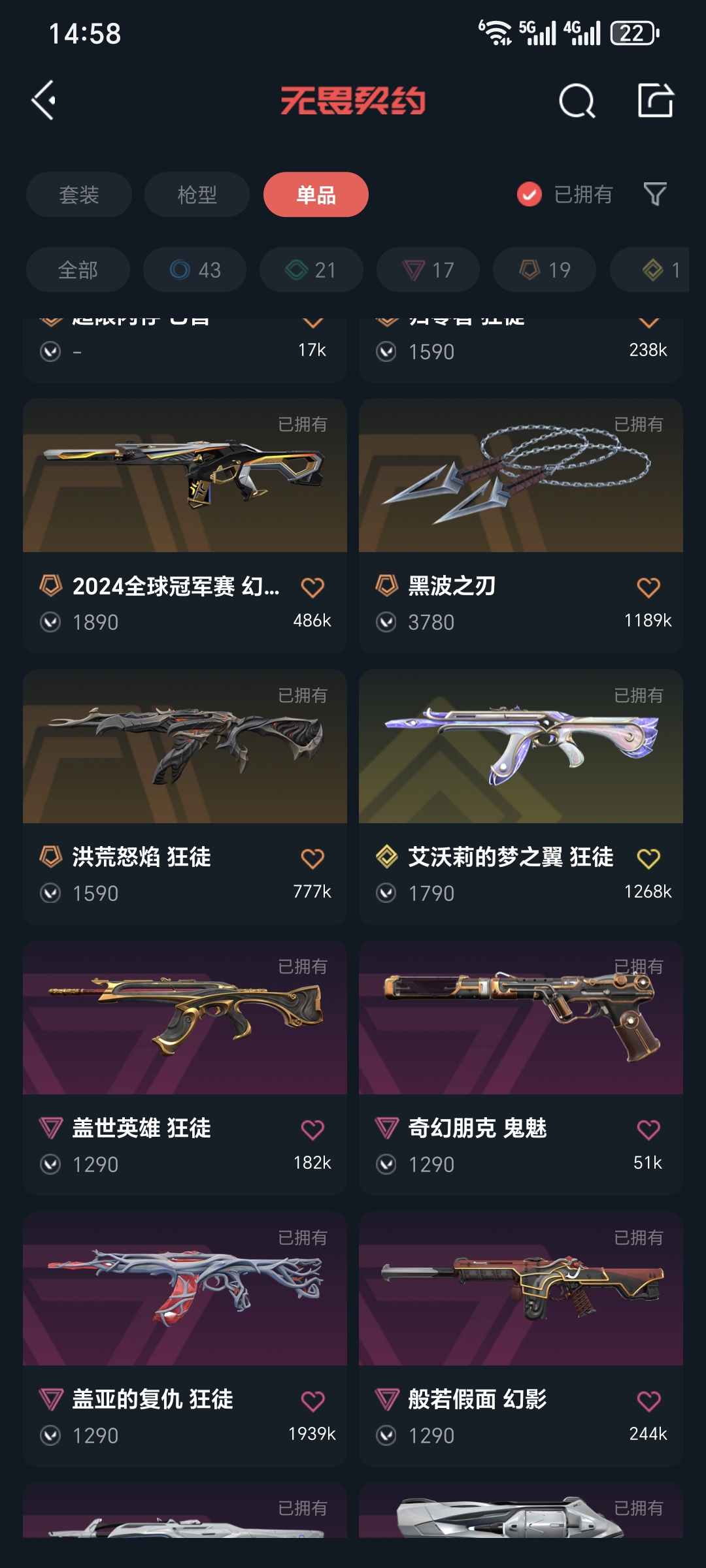Filter by the orange tier chip 19
The width and height of the screenshot is (706, 1568).
pos(545,270)
